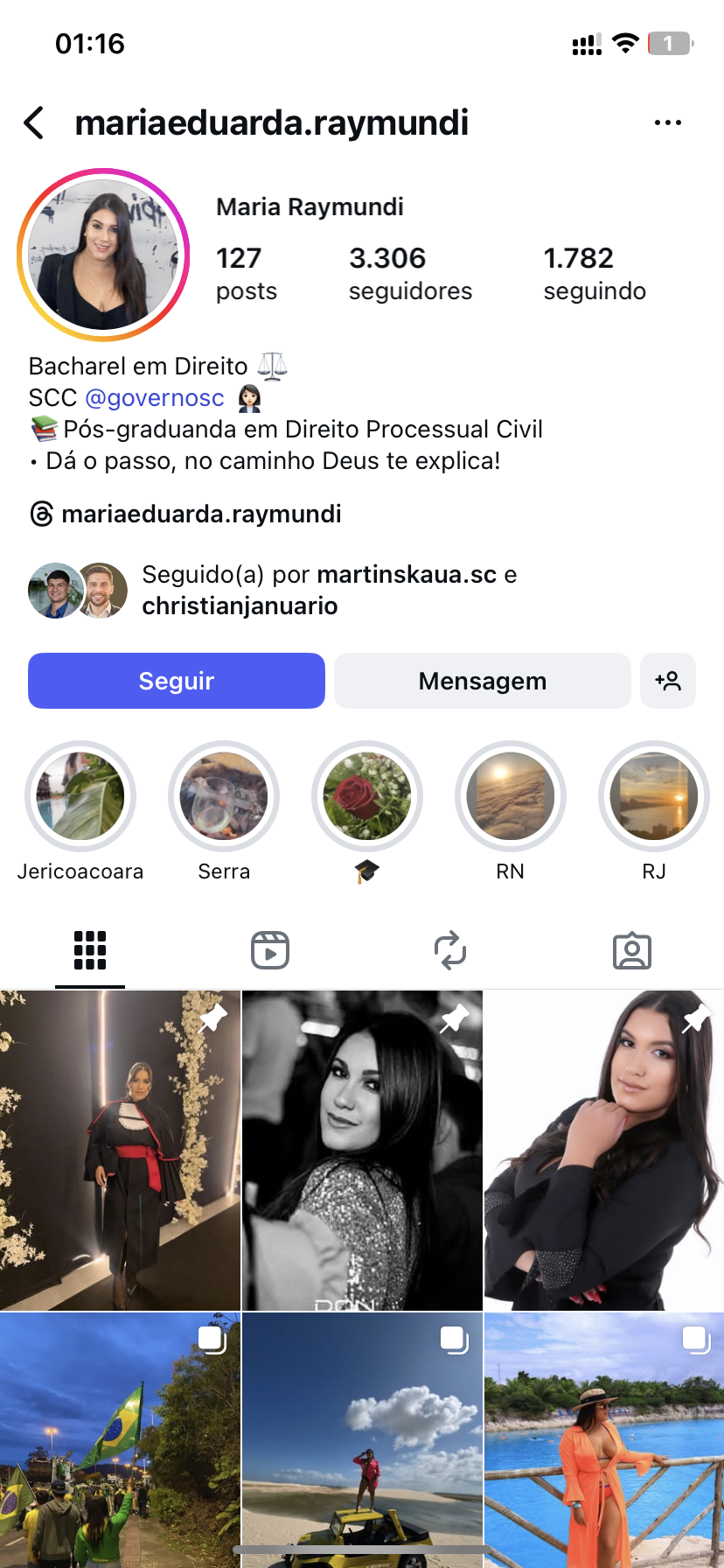This screenshot has height=1568, width=724.
Task: Open the three-dot options menu
Action: 667,123
